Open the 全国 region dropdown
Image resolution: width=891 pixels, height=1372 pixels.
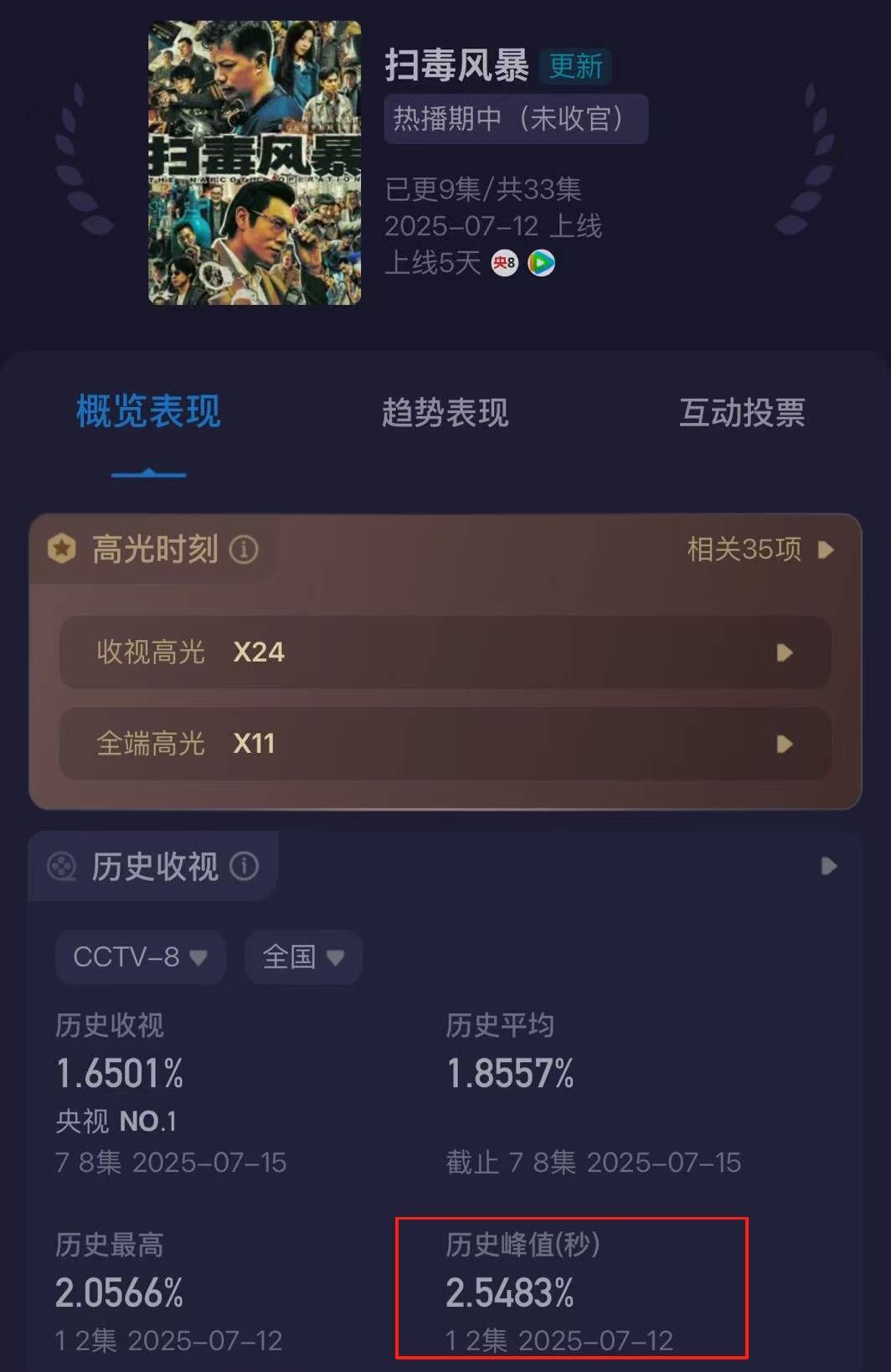click(x=303, y=957)
